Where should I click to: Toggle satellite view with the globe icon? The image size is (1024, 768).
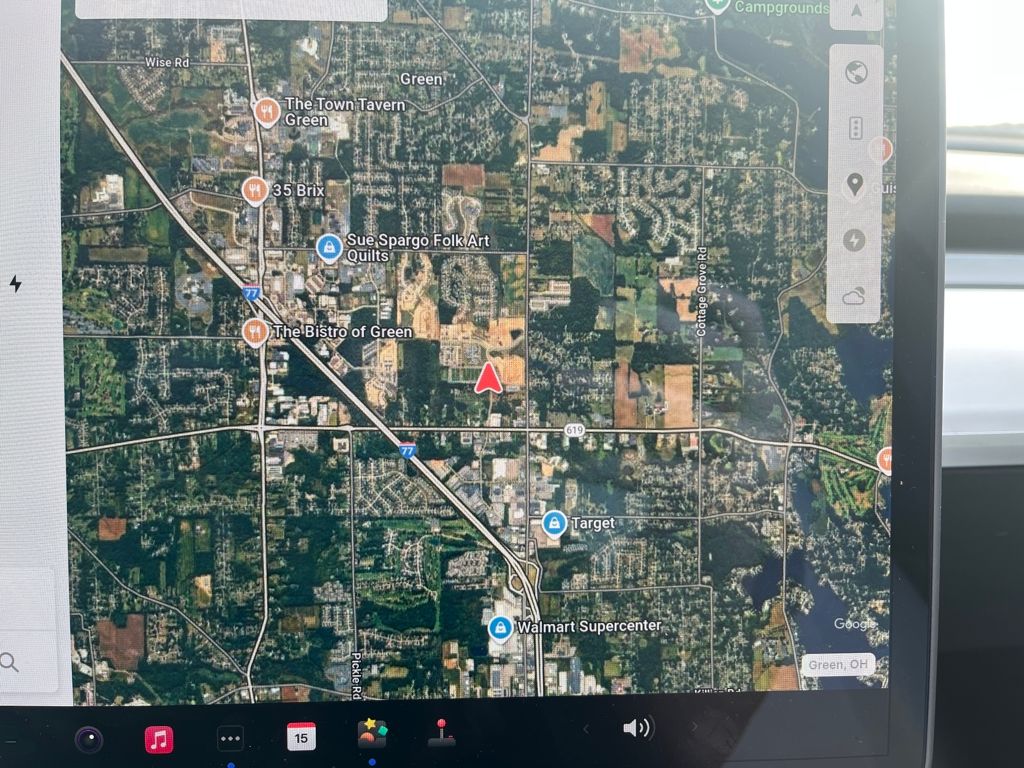click(855, 73)
